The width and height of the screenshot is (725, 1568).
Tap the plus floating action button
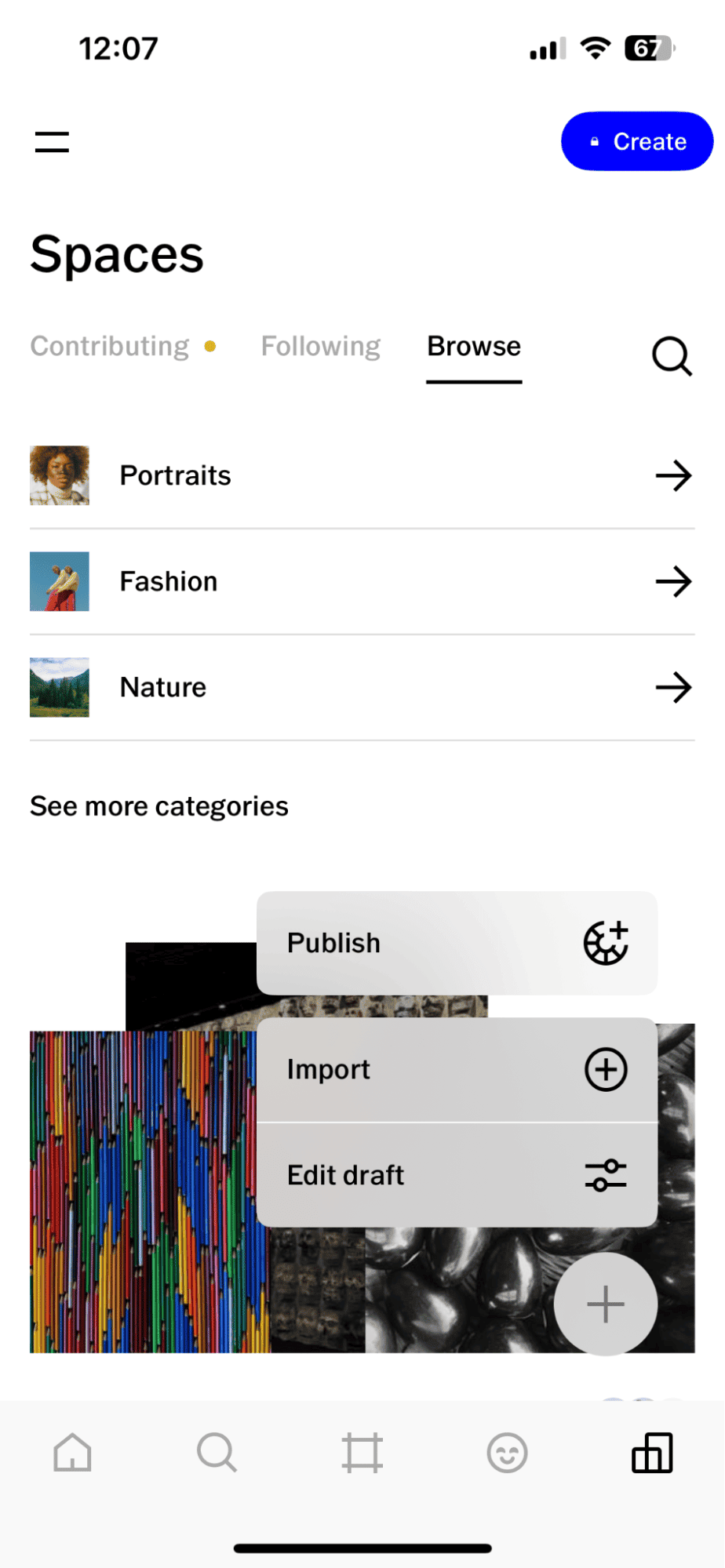pos(605,1304)
